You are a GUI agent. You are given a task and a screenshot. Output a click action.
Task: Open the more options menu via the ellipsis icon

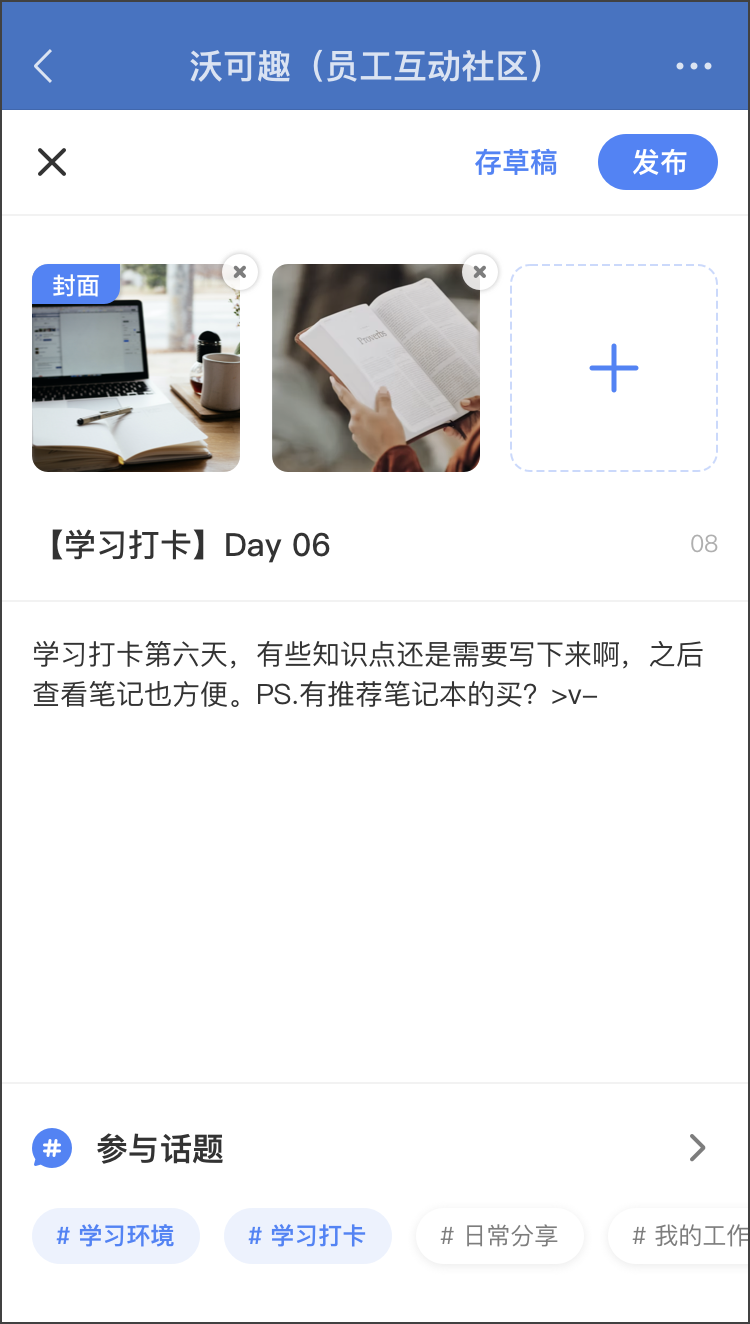[x=694, y=66]
